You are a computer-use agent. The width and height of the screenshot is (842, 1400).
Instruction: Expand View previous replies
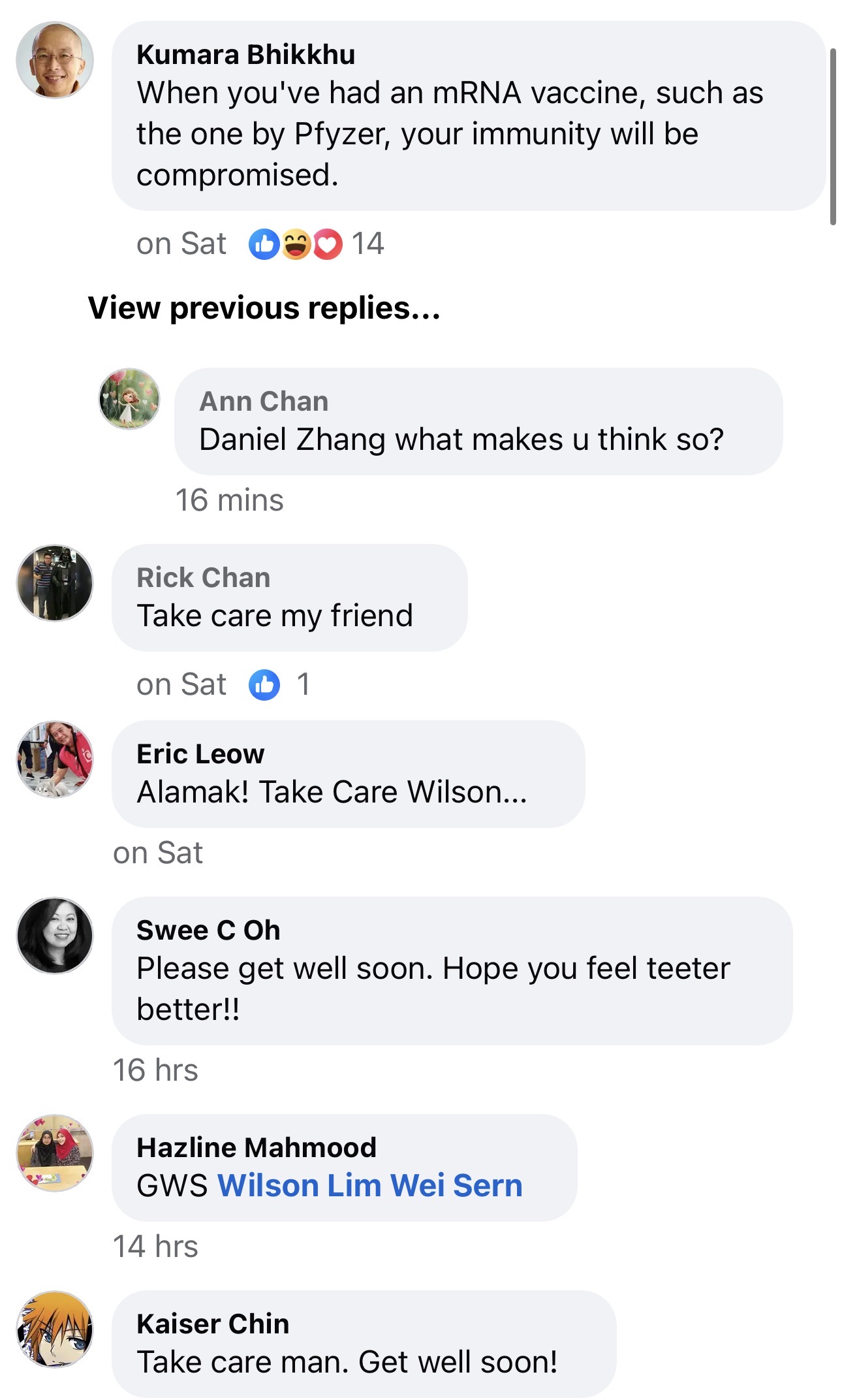coord(264,308)
